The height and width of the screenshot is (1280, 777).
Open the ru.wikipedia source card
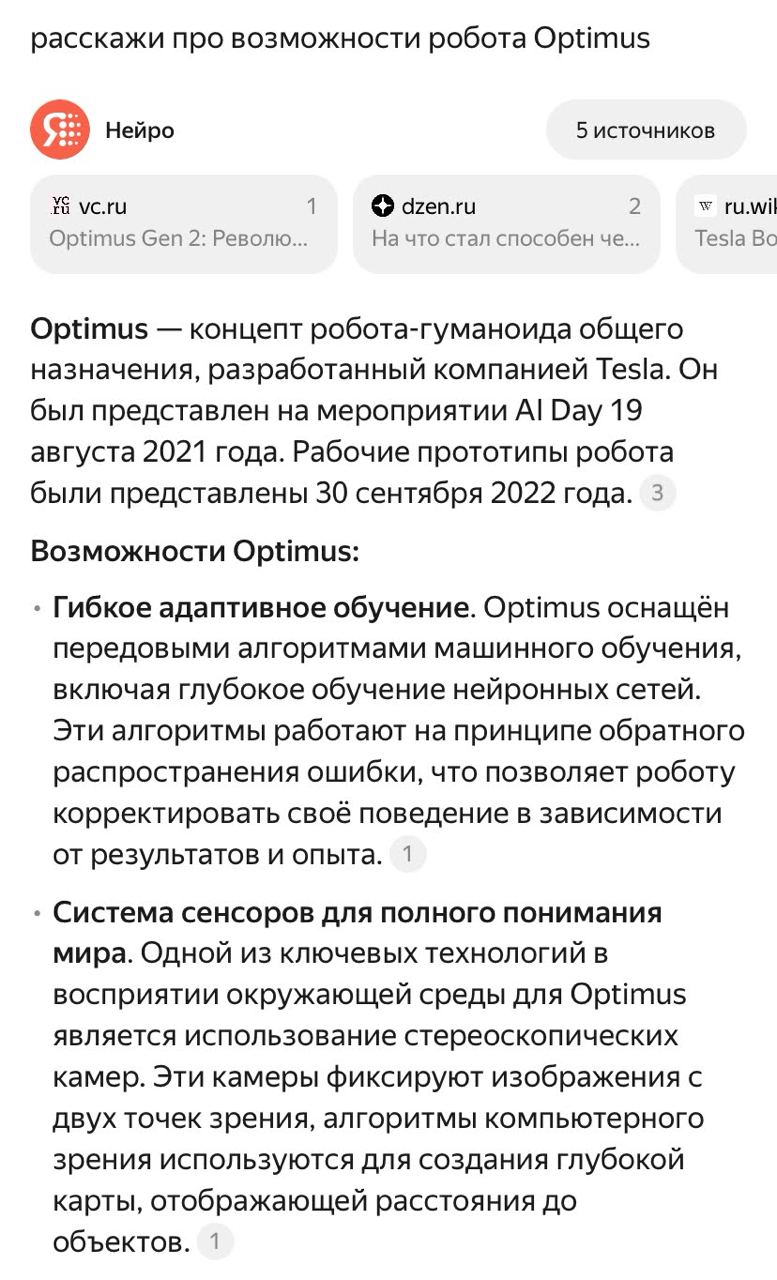[730, 223]
